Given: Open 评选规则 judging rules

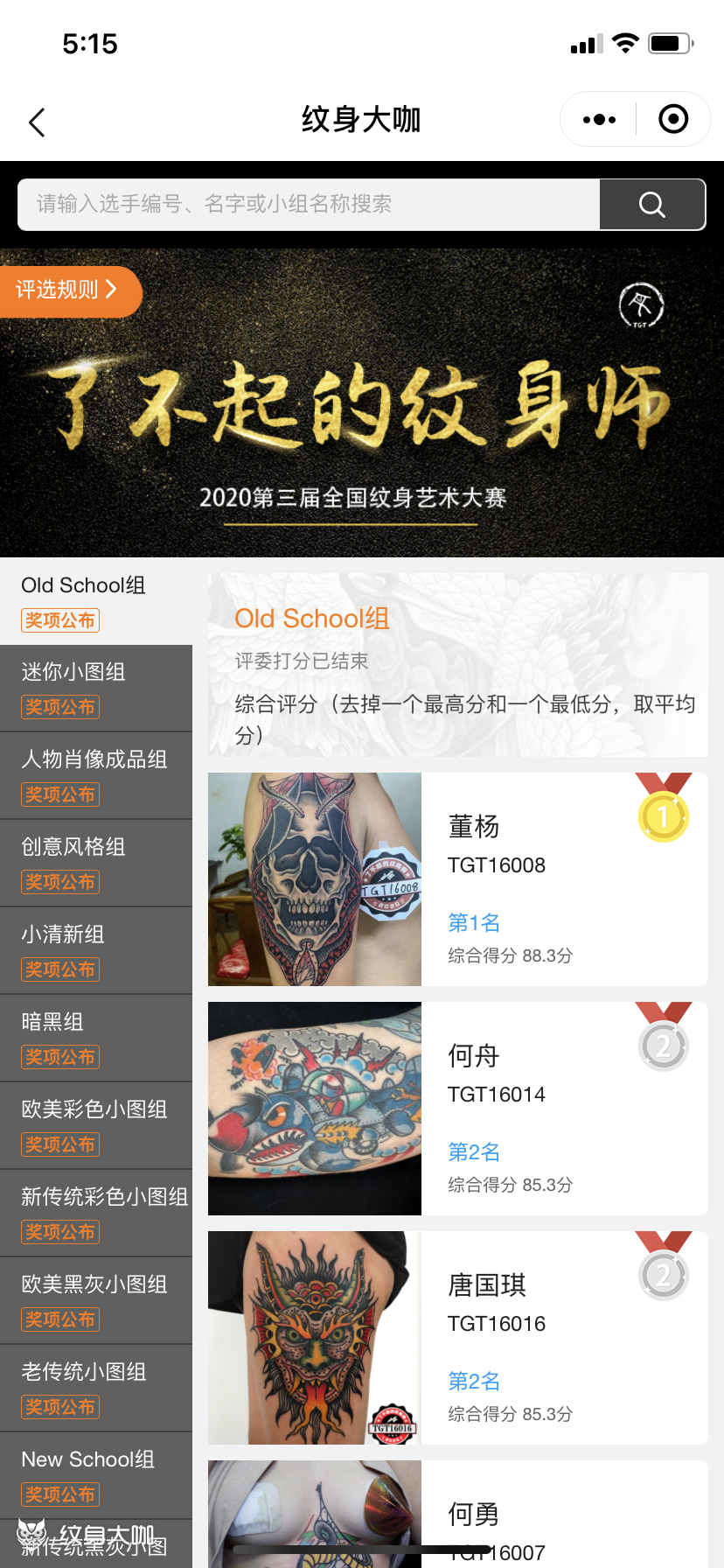Looking at the screenshot, I should pos(68,290).
